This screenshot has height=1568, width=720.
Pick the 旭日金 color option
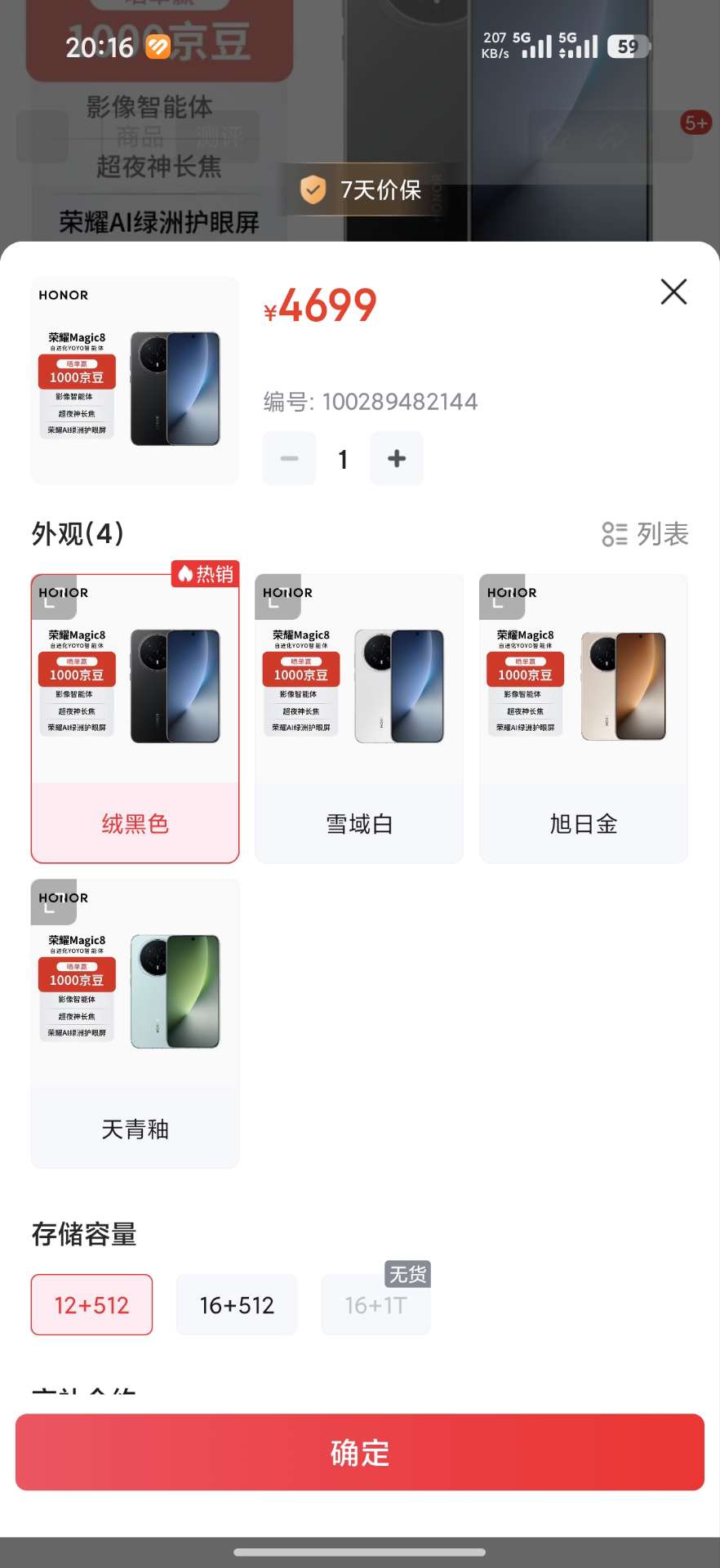[583, 823]
